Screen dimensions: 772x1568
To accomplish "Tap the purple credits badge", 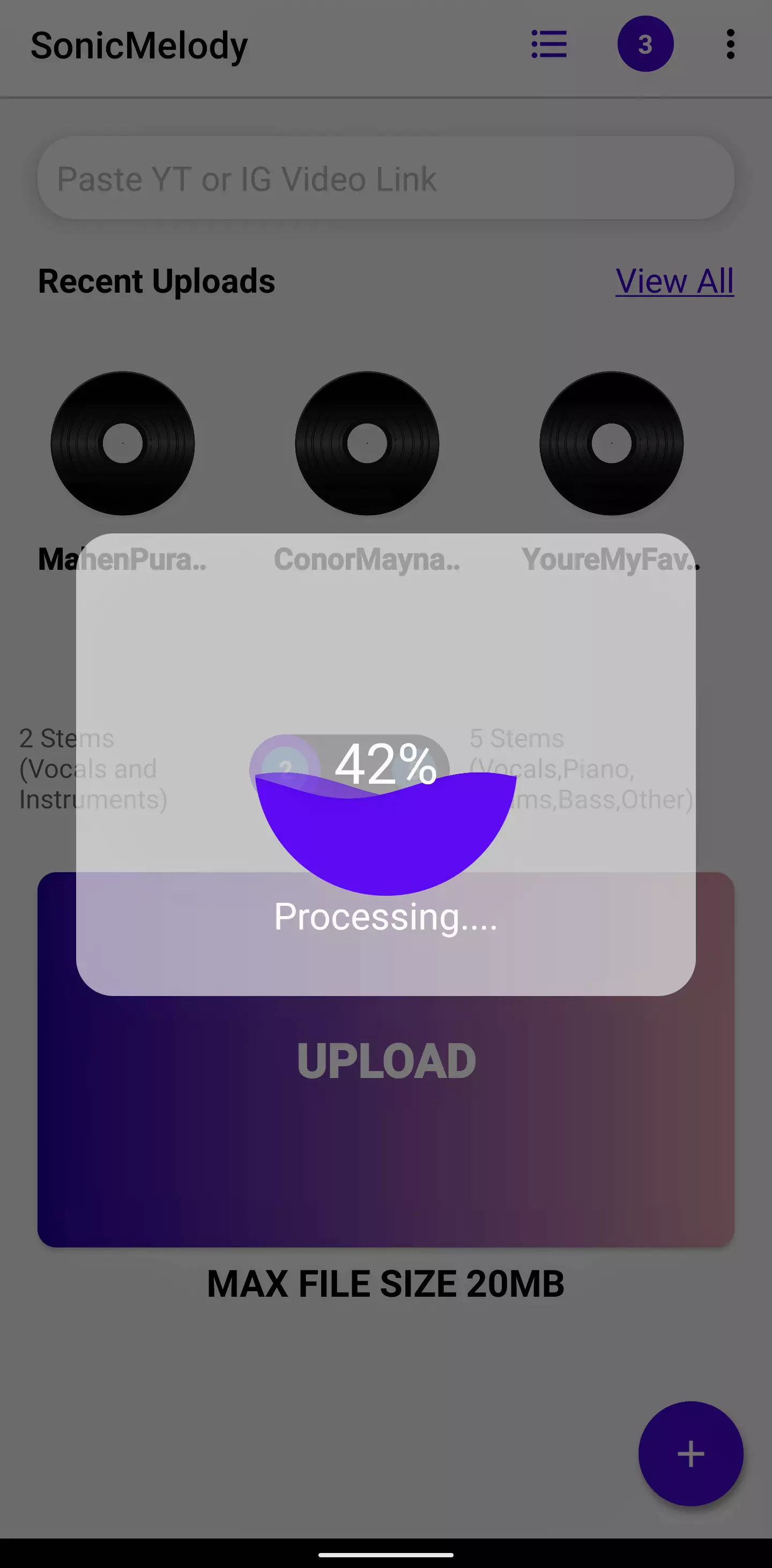I will (645, 44).
